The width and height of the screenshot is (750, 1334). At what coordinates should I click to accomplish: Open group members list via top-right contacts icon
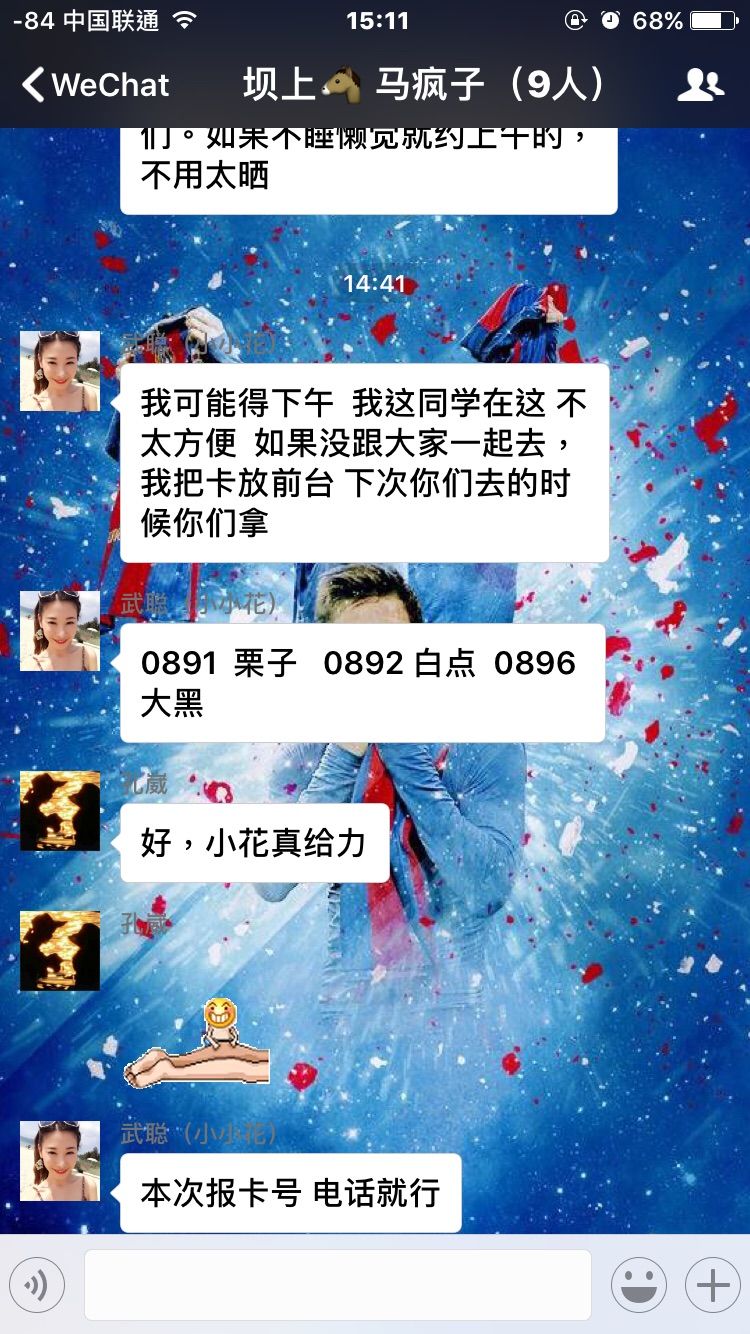click(x=702, y=85)
